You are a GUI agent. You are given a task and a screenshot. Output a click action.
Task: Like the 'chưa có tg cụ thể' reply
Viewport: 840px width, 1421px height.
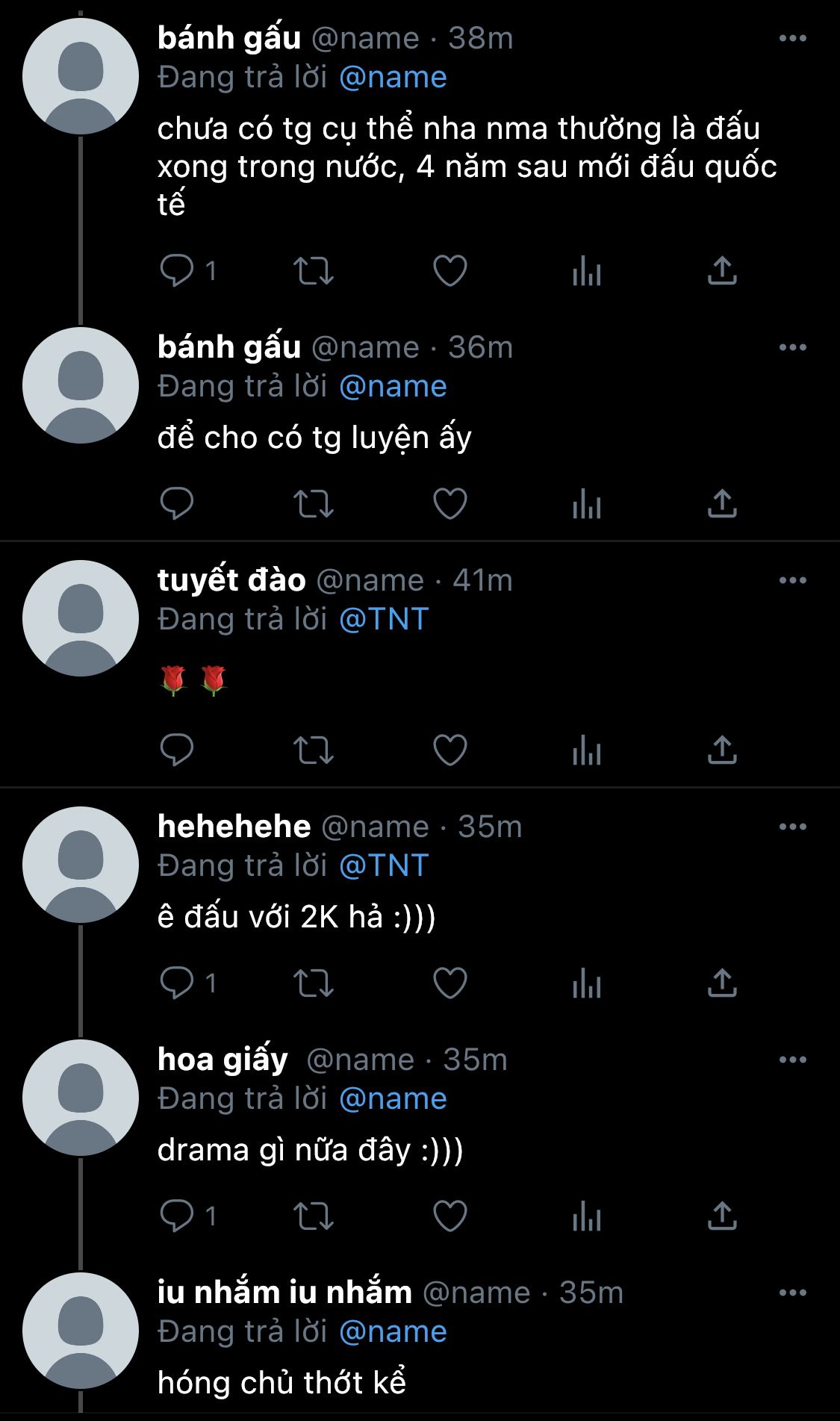[x=450, y=270]
